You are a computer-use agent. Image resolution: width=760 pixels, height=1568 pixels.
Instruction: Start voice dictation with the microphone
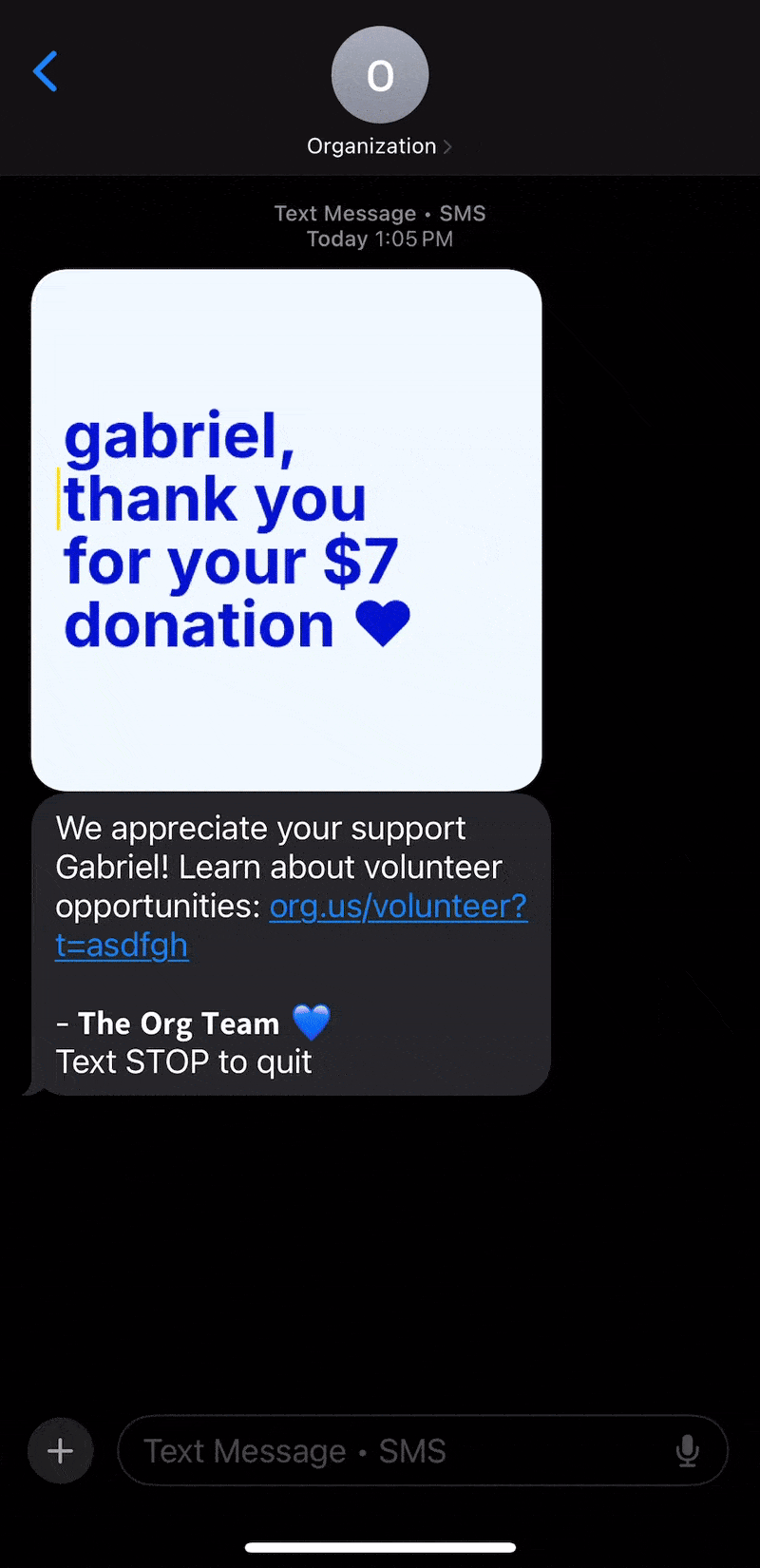tap(687, 1451)
